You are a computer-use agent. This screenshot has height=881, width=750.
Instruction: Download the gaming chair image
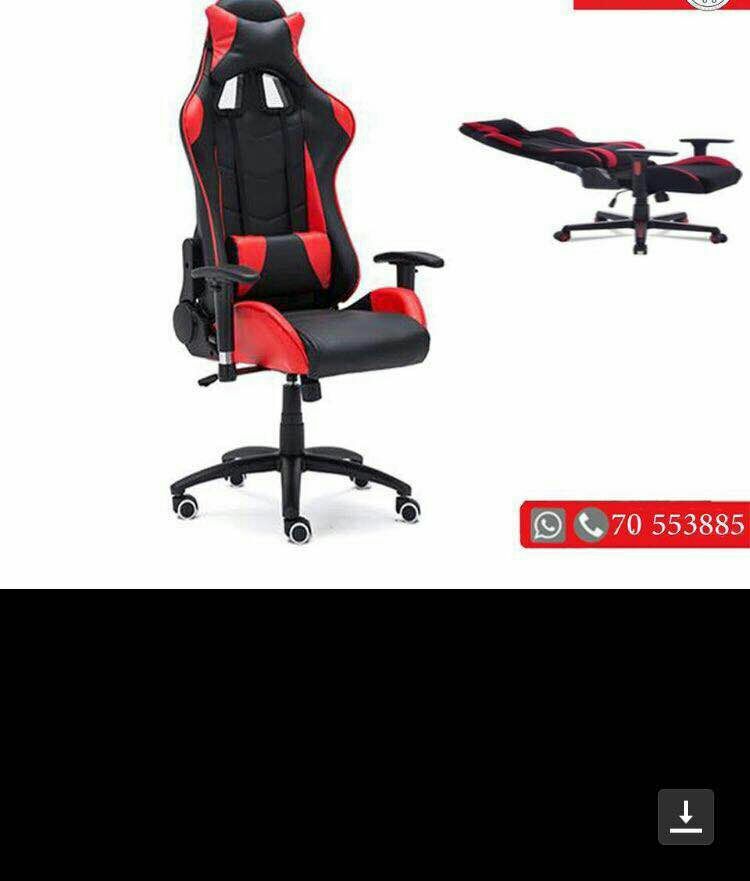(x=686, y=816)
